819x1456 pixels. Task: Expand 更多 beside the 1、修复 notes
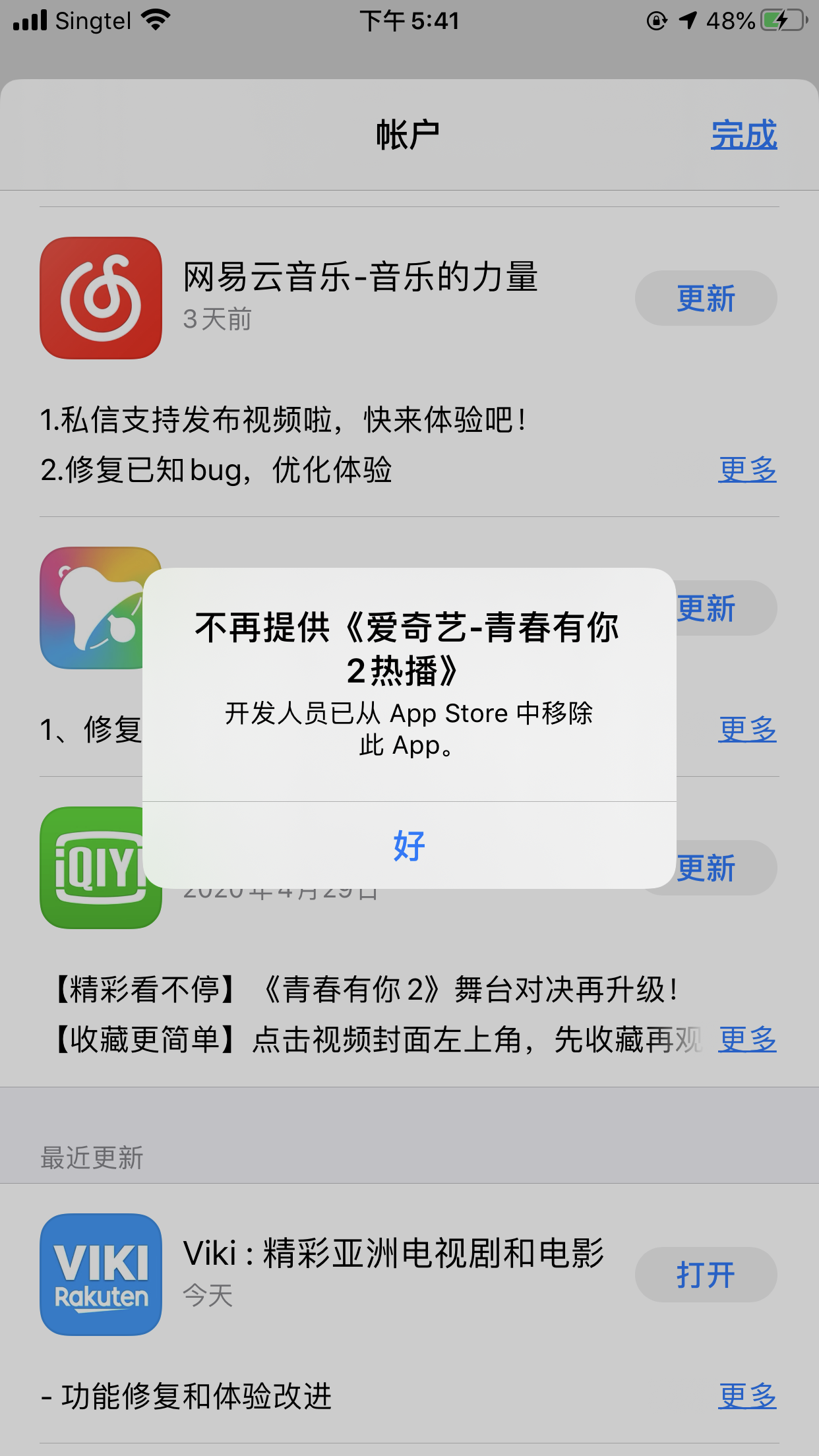tap(746, 729)
